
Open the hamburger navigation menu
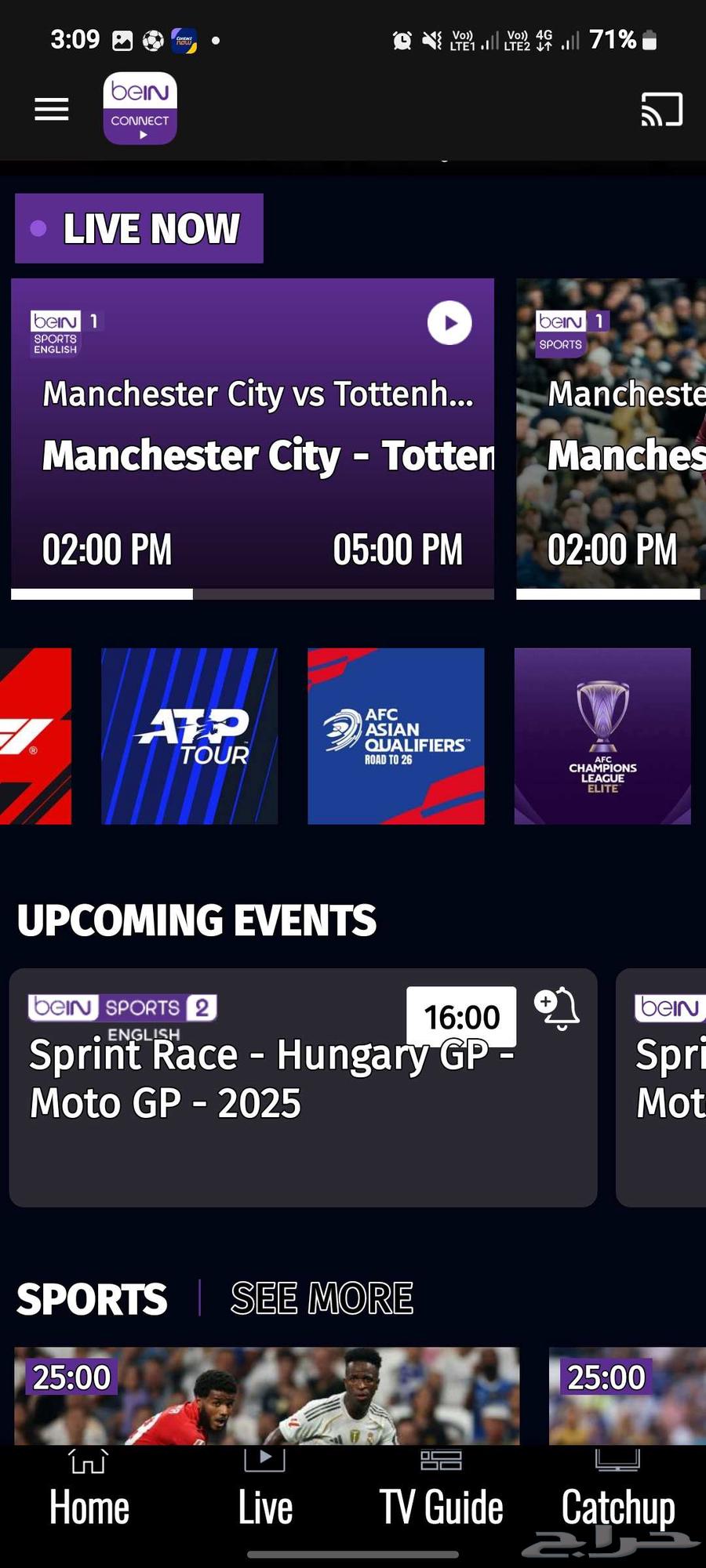click(51, 110)
